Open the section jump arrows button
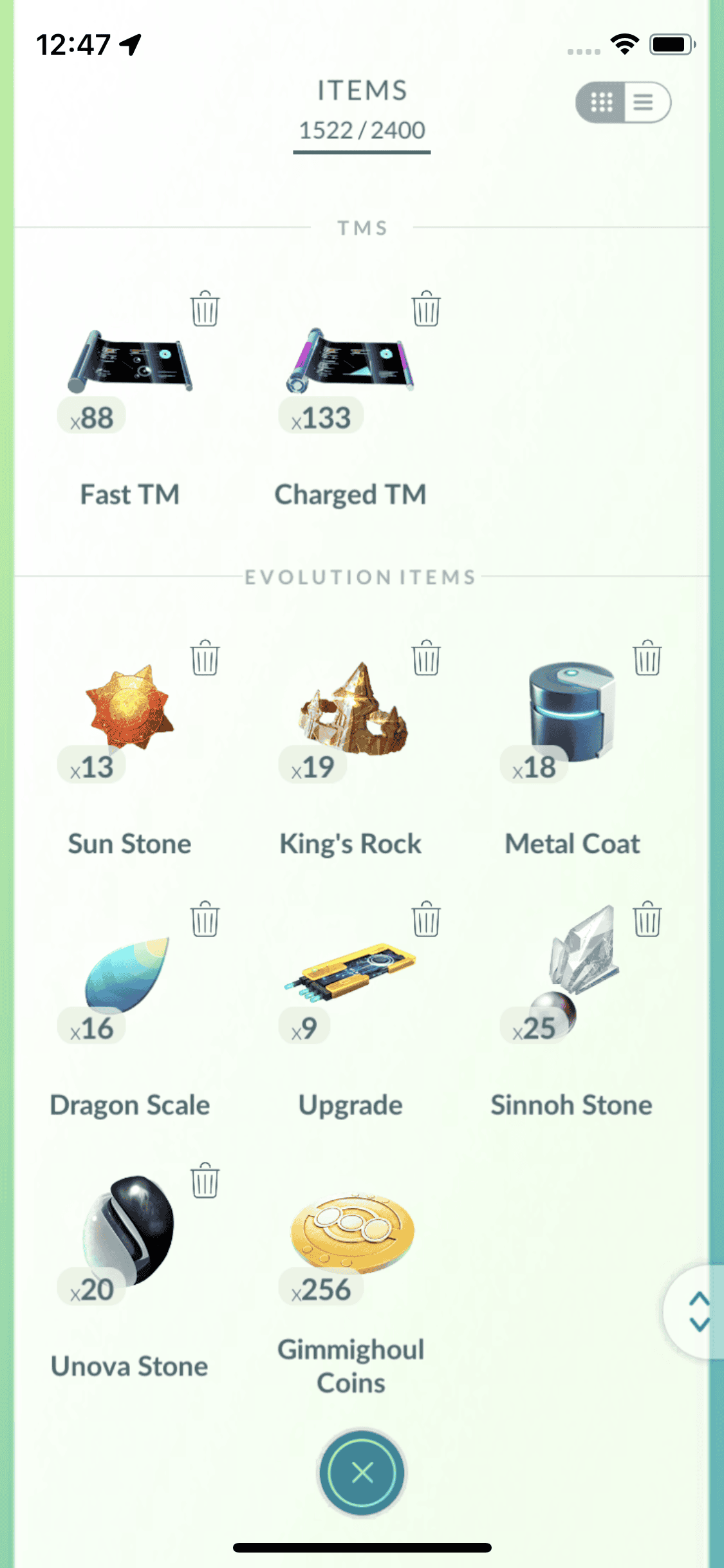 tap(698, 1311)
